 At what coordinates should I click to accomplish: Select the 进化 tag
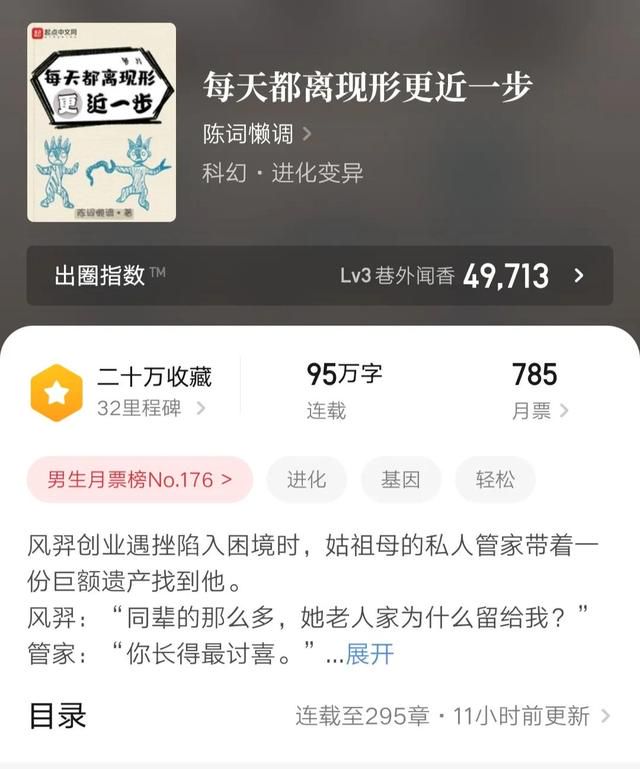pos(306,480)
